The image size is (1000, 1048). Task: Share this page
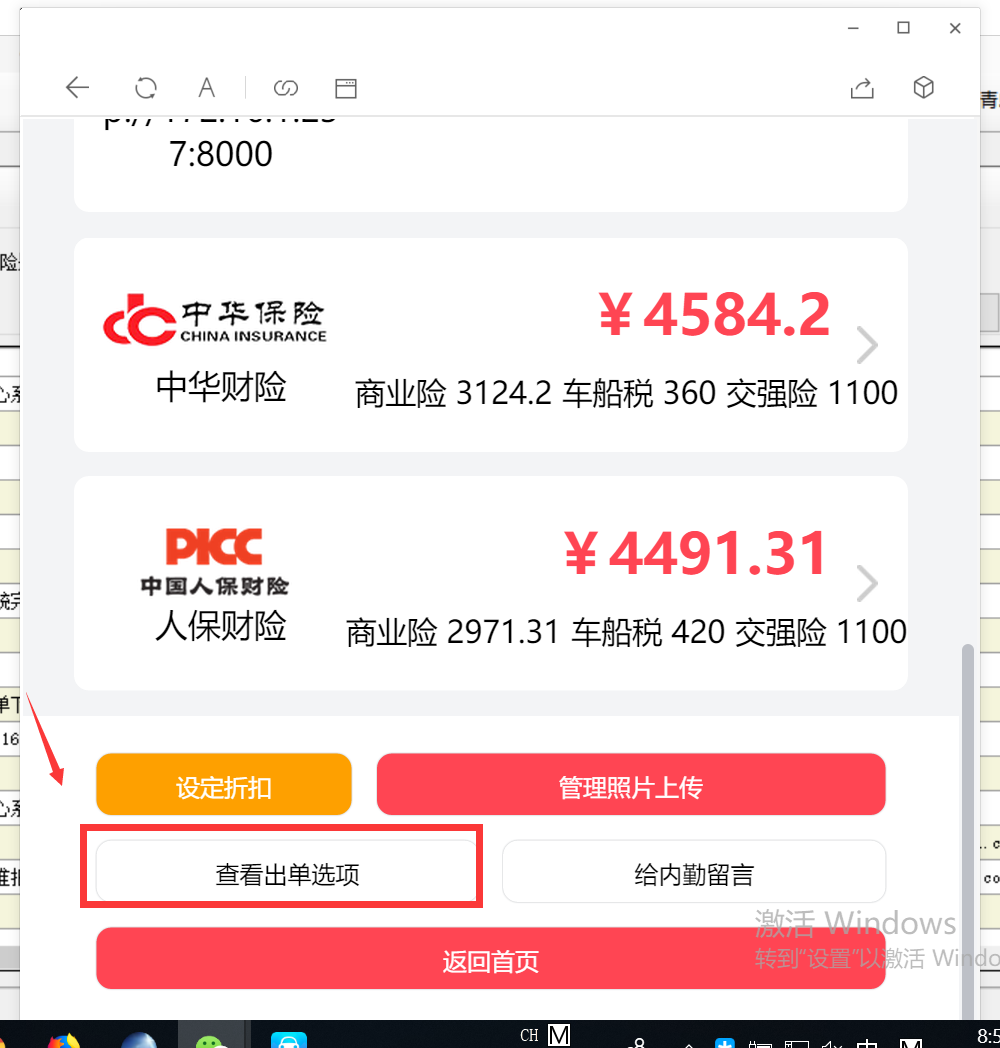(x=862, y=88)
